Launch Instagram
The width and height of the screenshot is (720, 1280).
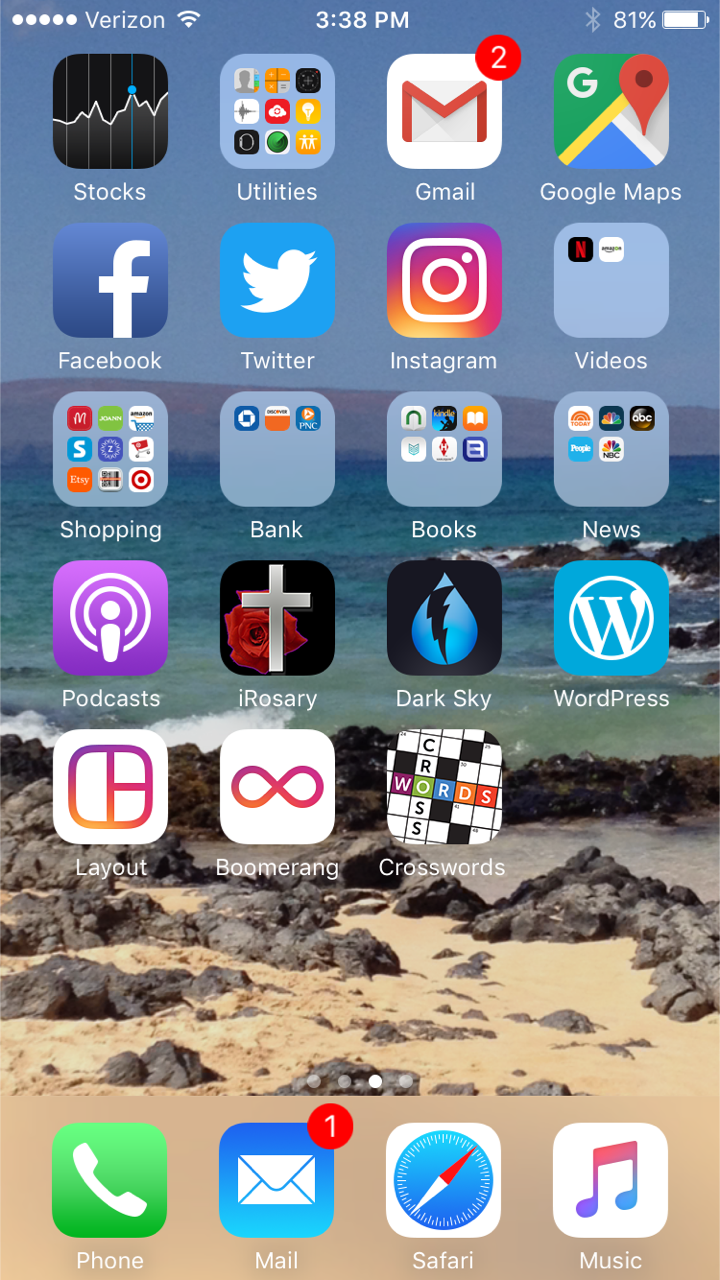point(444,280)
